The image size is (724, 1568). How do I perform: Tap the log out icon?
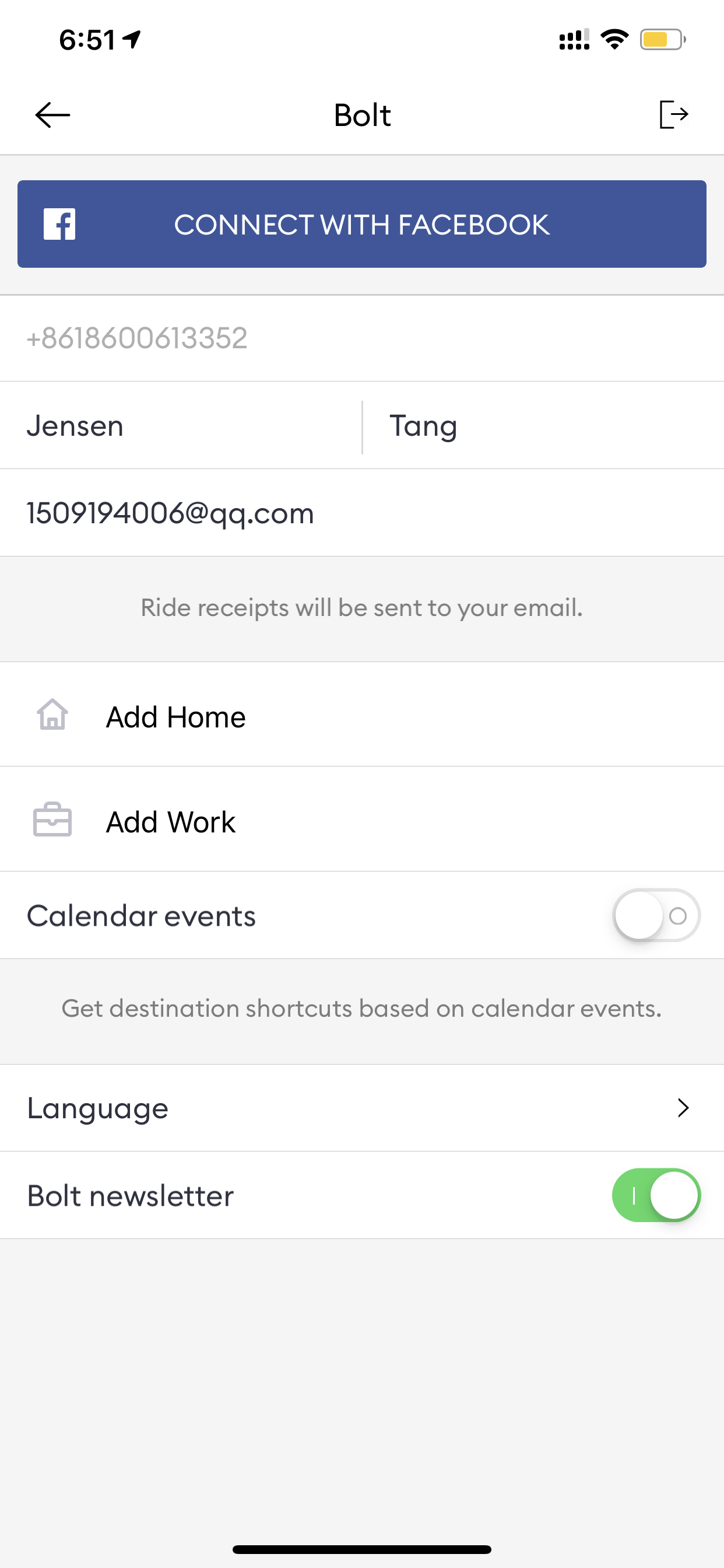(x=673, y=114)
